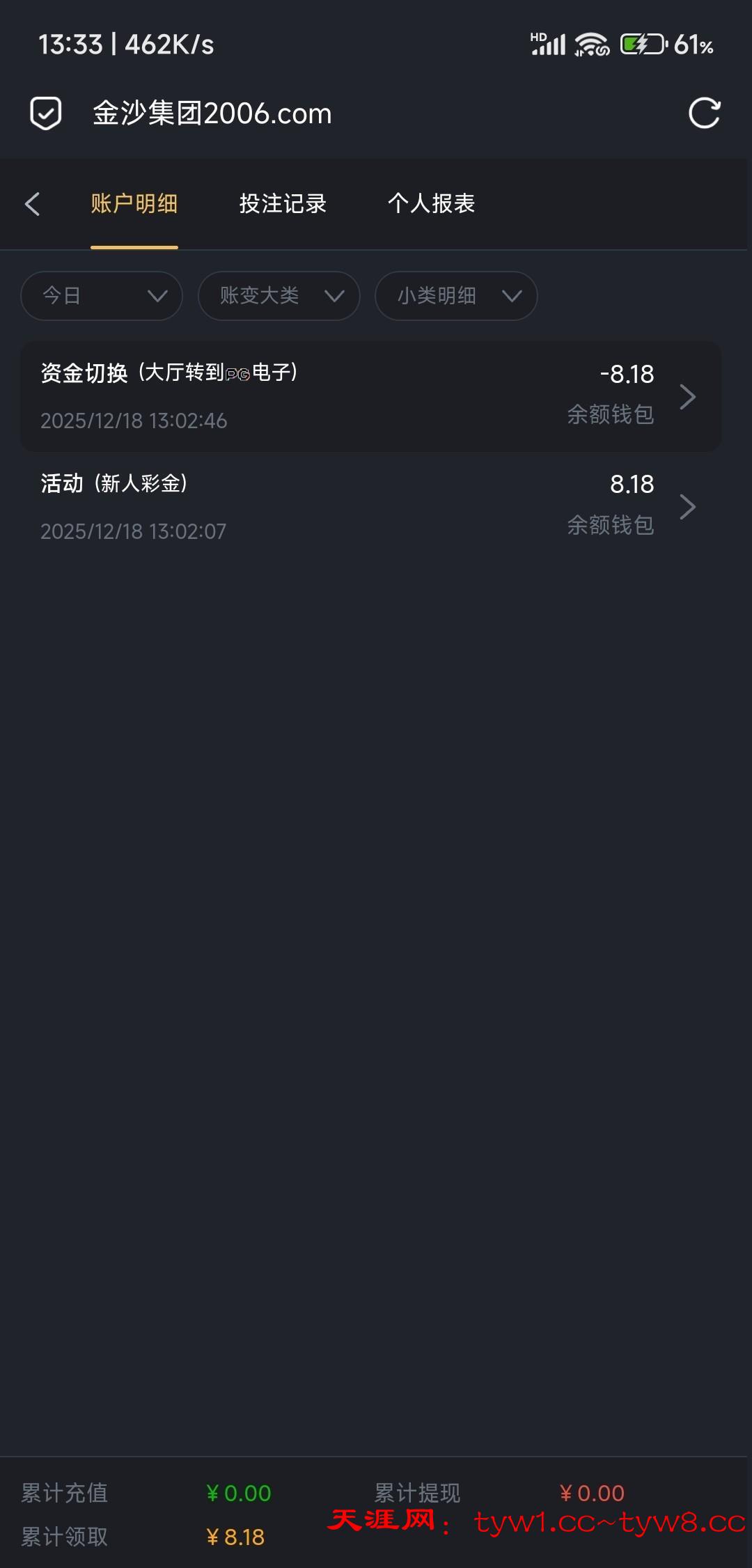Open the 账变大类 filter dropdown
This screenshot has width=752, height=1568.
point(279,296)
